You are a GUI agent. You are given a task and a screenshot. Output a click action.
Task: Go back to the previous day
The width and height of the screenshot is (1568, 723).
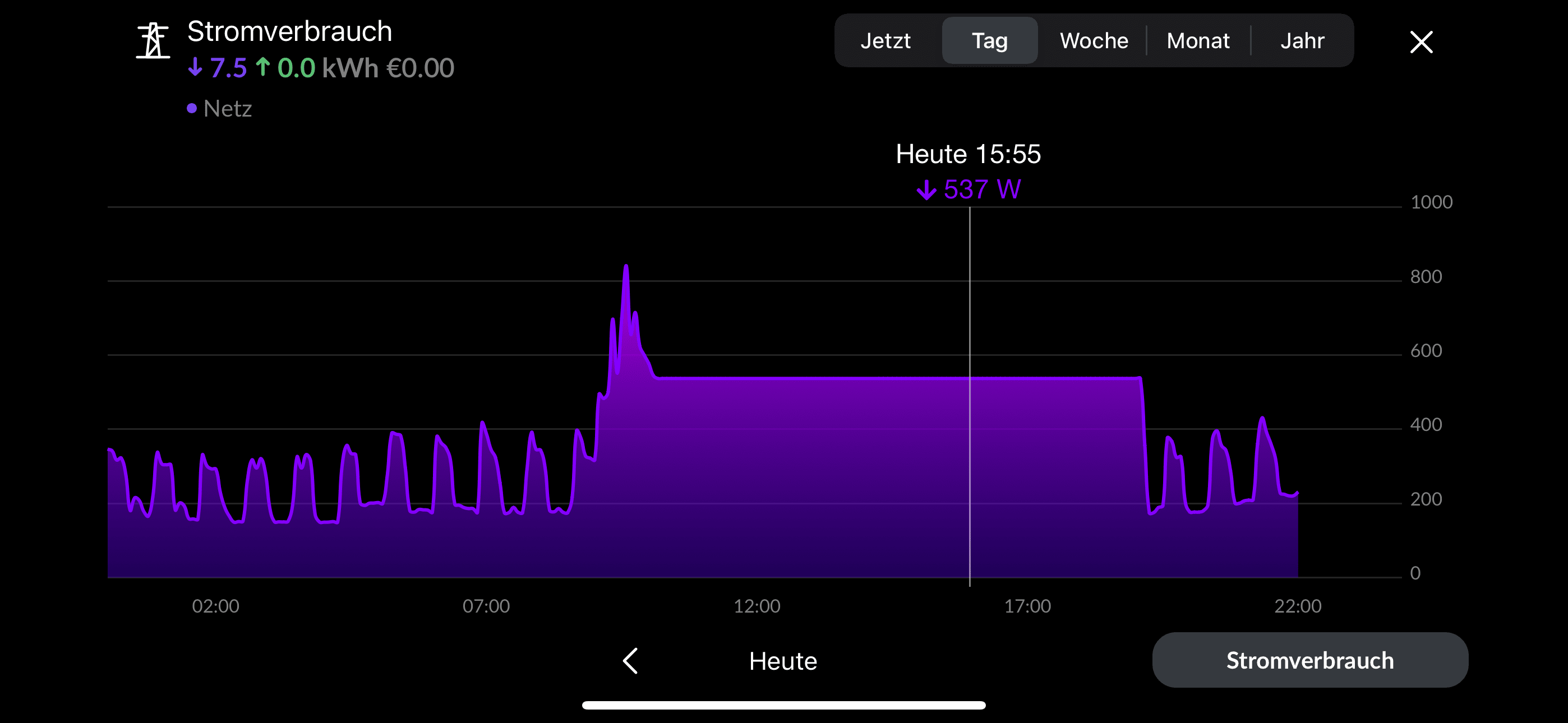pyautogui.click(x=630, y=660)
